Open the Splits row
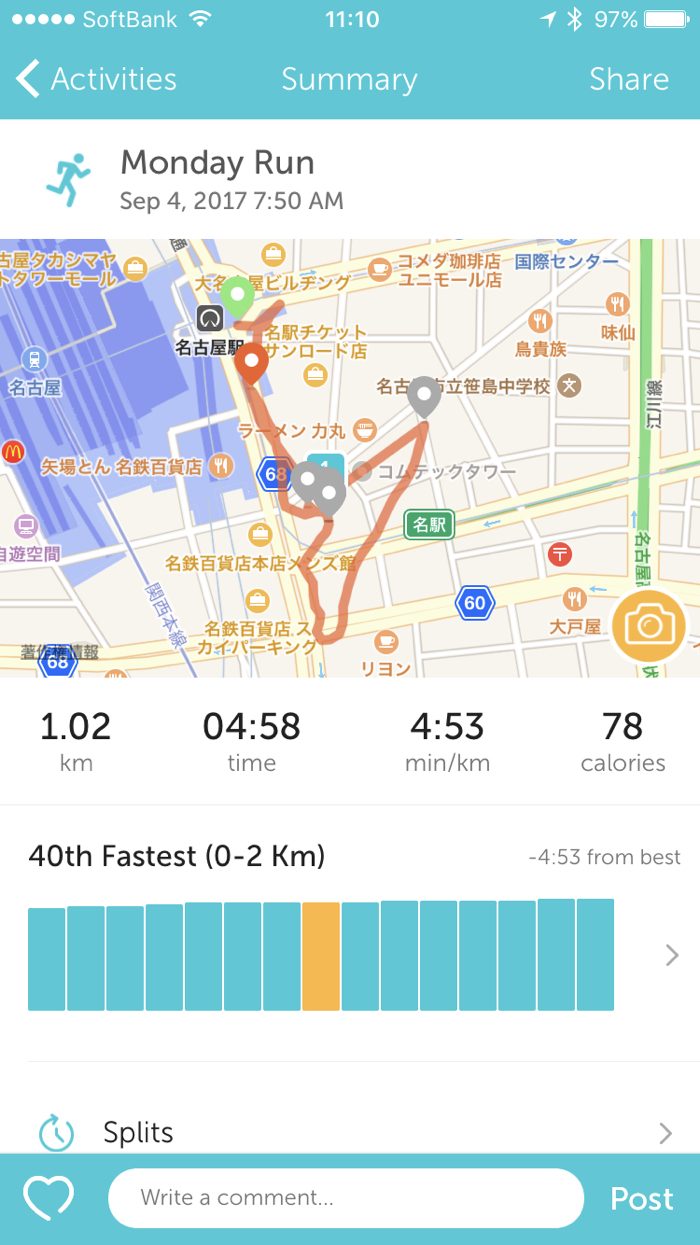This screenshot has height=1245, width=700. point(350,1132)
